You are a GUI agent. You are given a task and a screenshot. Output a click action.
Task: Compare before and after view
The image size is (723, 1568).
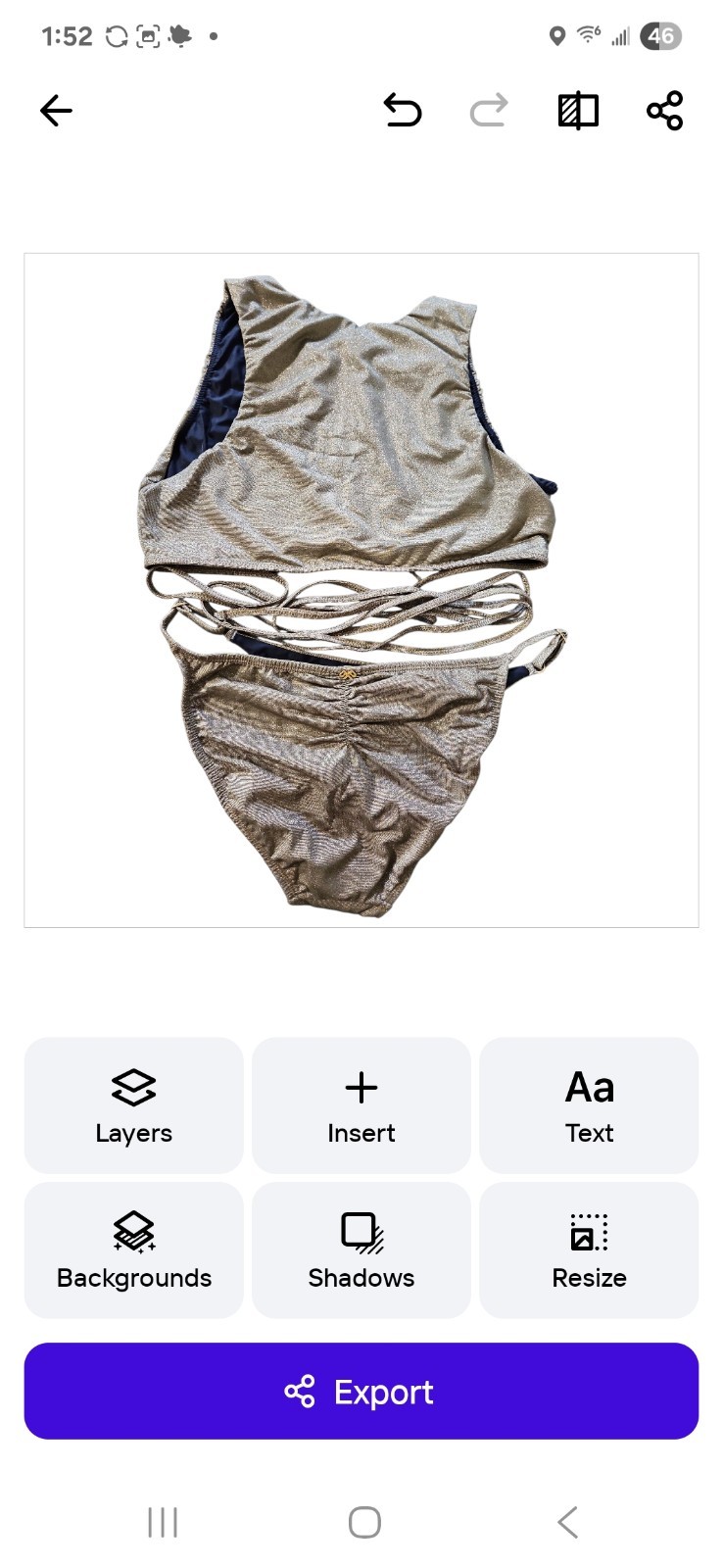coord(578,111)
